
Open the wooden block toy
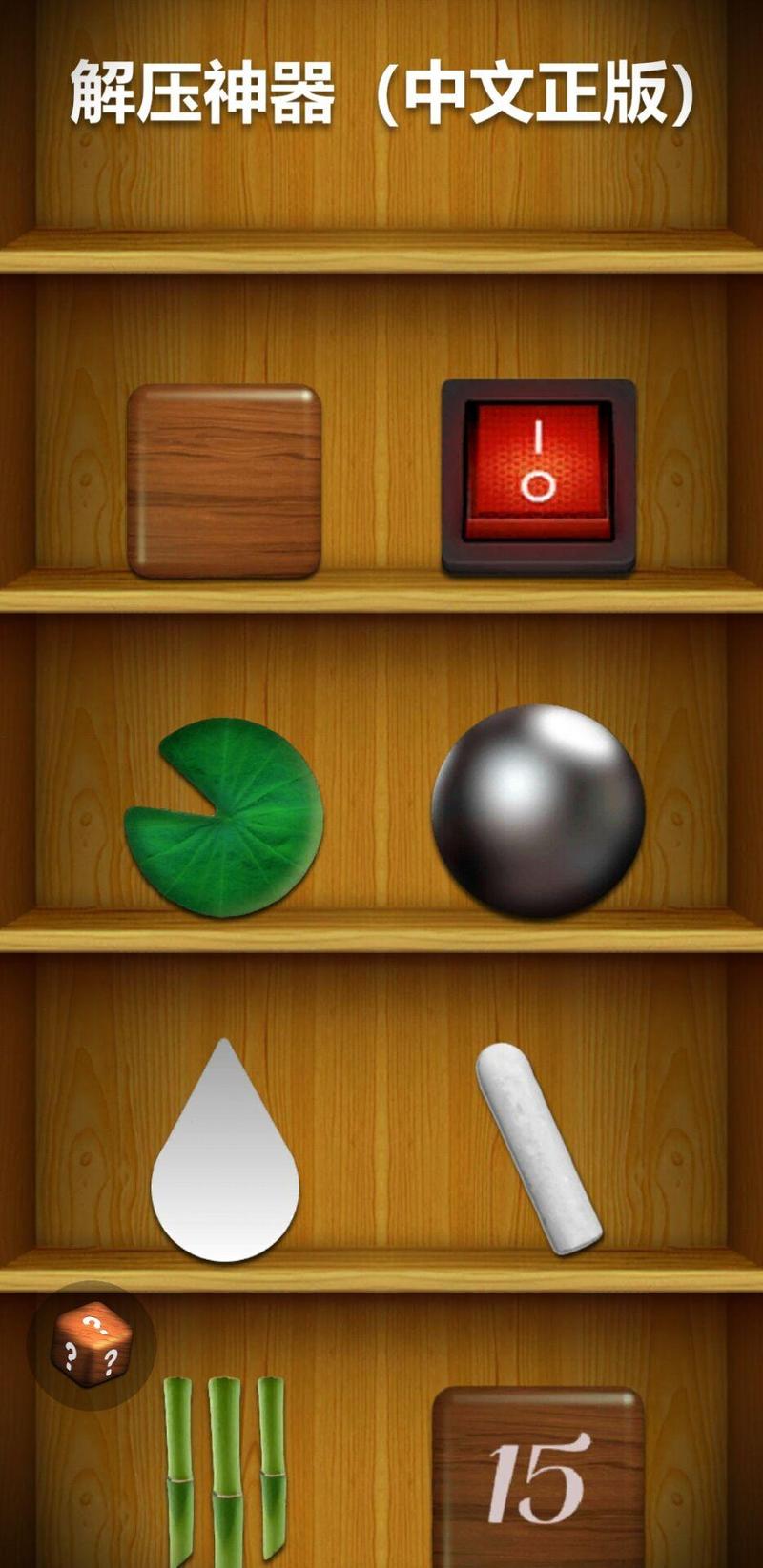tap(224, 480)
